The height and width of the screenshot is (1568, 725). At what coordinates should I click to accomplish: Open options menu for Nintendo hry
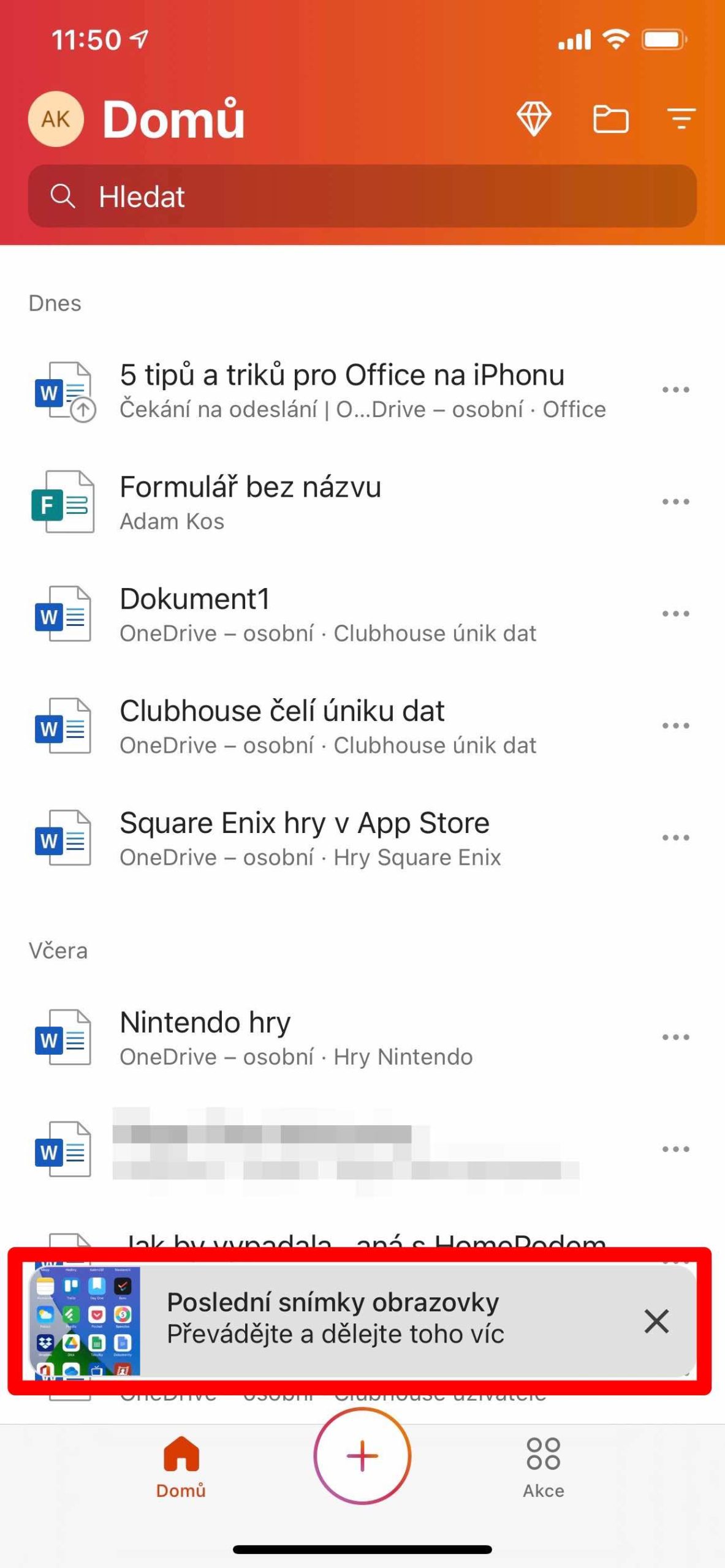[x=675, y=1036]
